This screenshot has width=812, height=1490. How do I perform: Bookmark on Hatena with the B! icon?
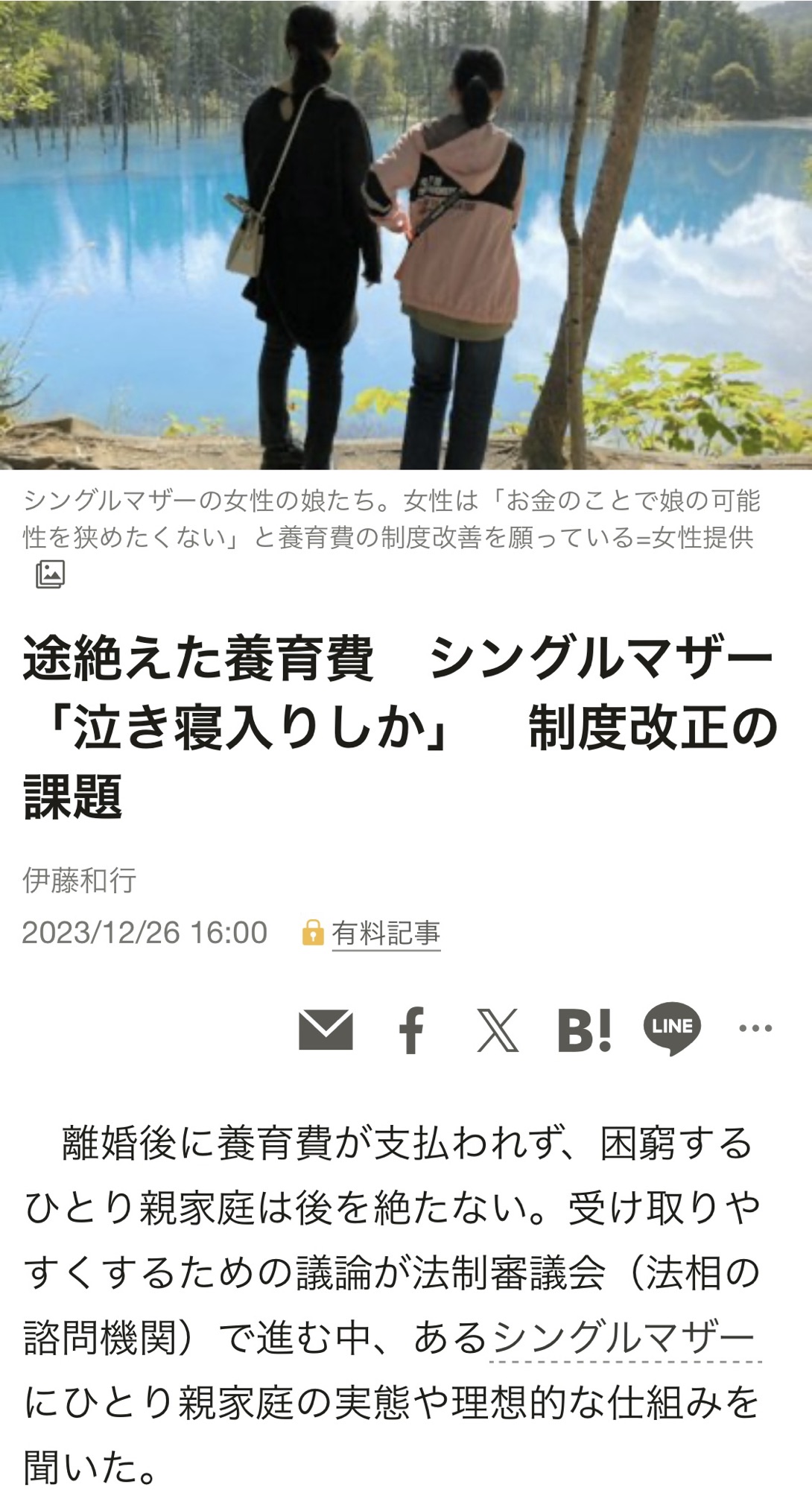pyautogui.click(x=585, y=1030)
